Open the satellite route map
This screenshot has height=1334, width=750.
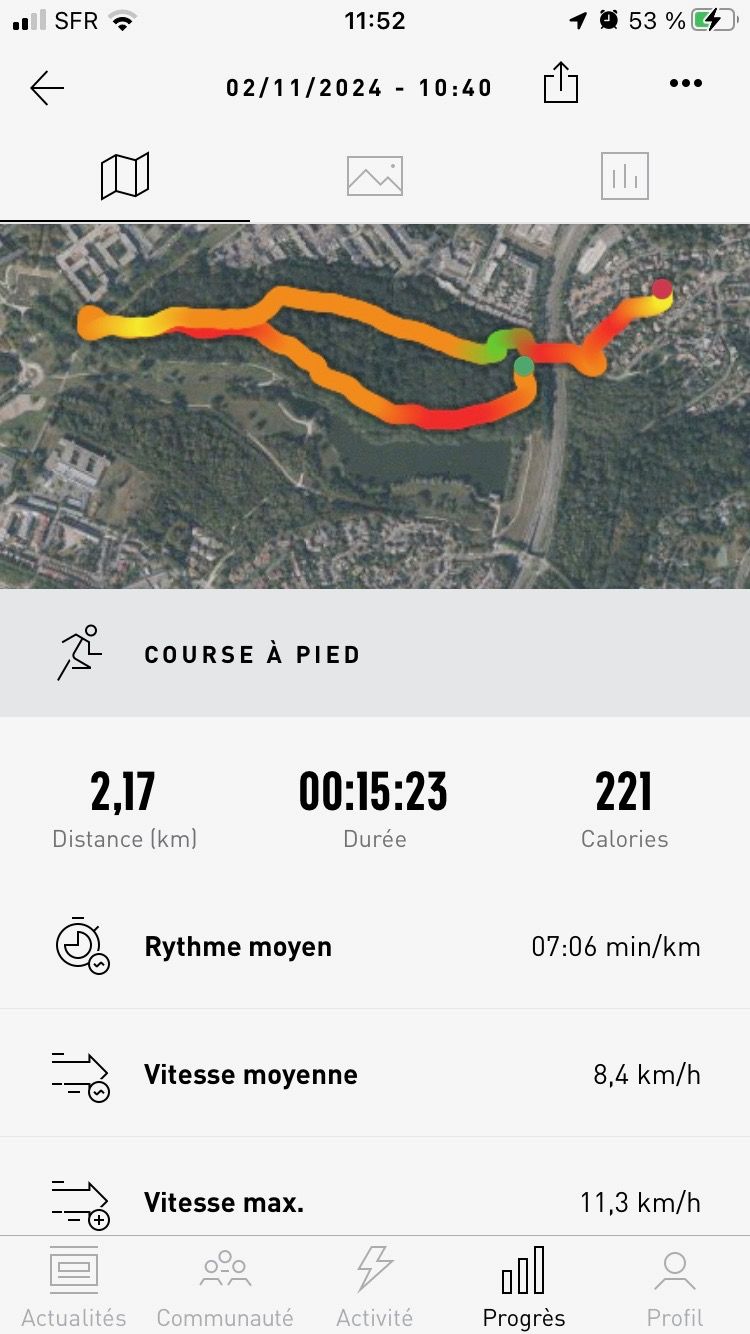pyautogui.click(x=375, y=405)
